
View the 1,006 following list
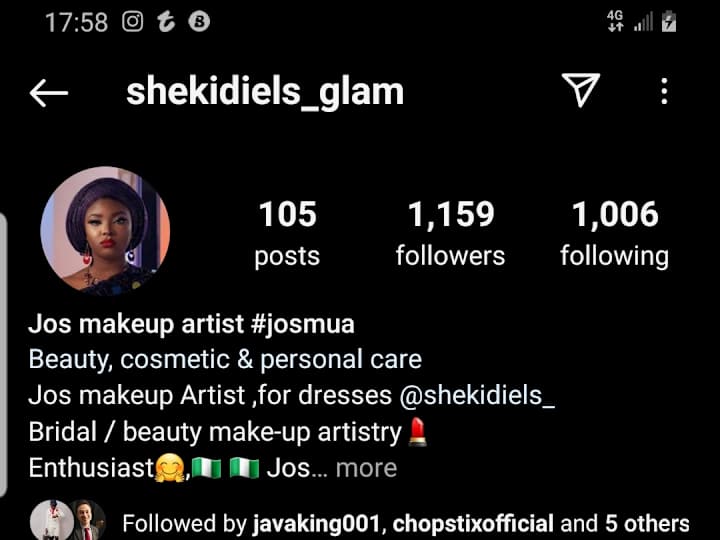point(614,233)
